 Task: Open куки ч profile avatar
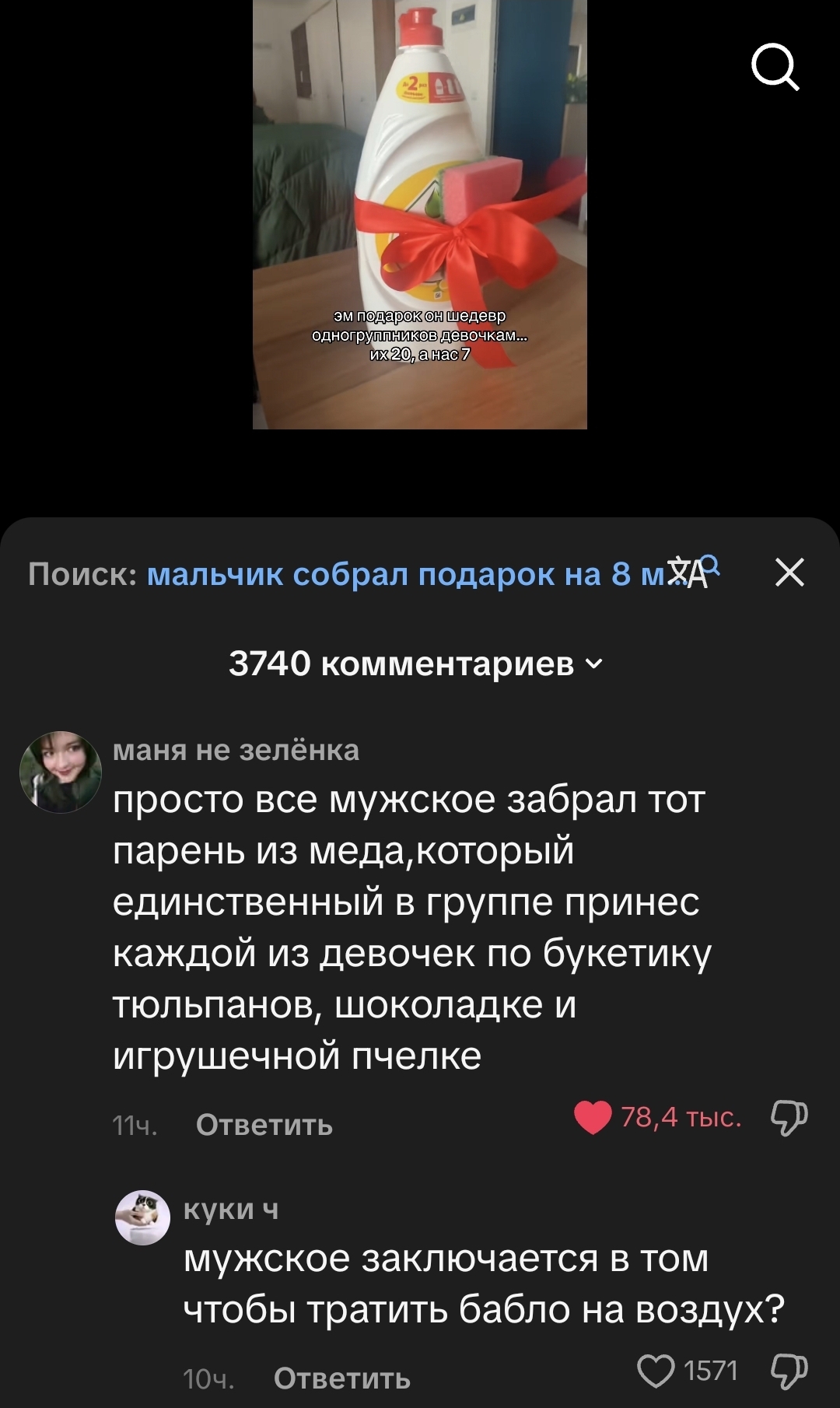(142, 1217)
